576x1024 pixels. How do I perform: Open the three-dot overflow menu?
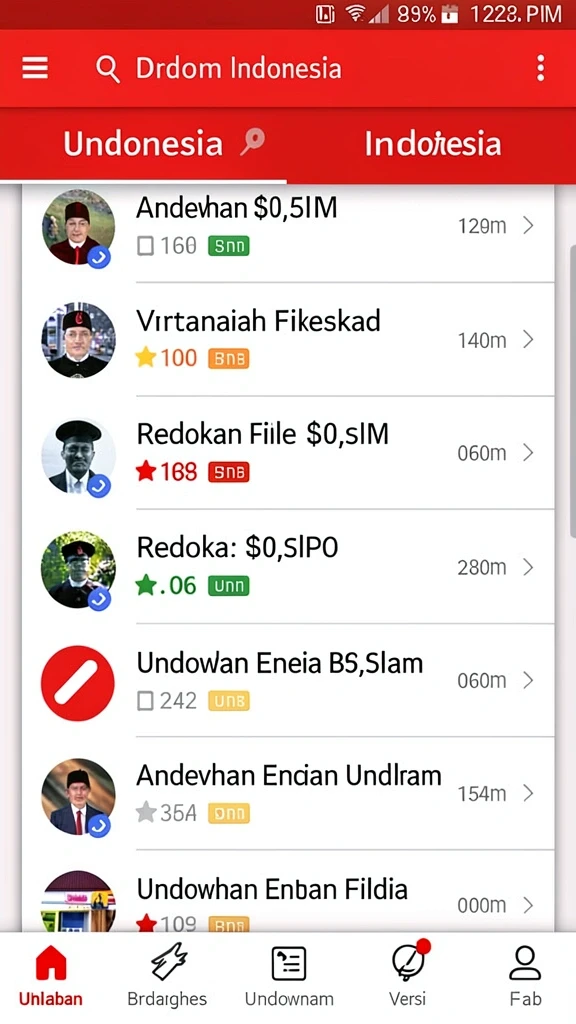coord(540,68)
